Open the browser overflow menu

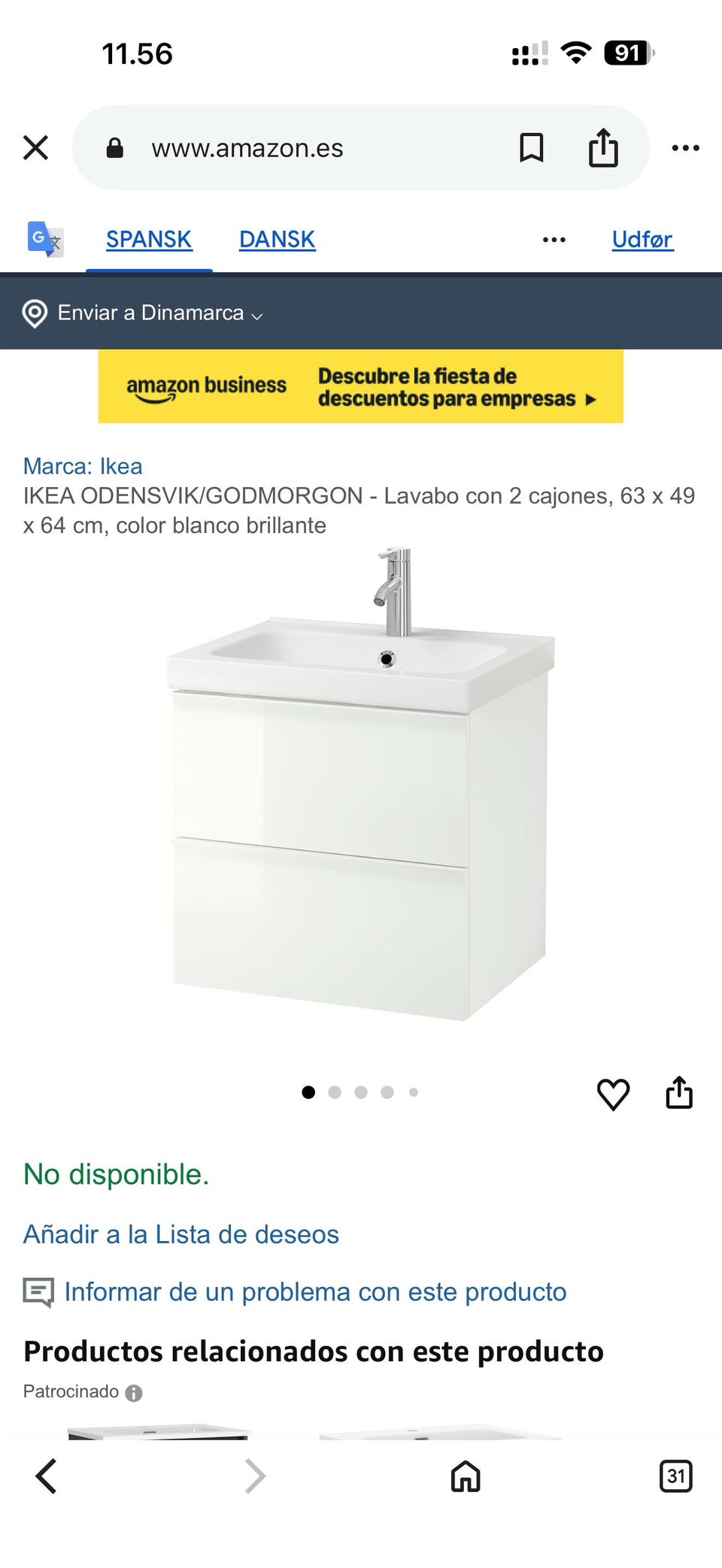pyautogui.click(x=685, y=148)
